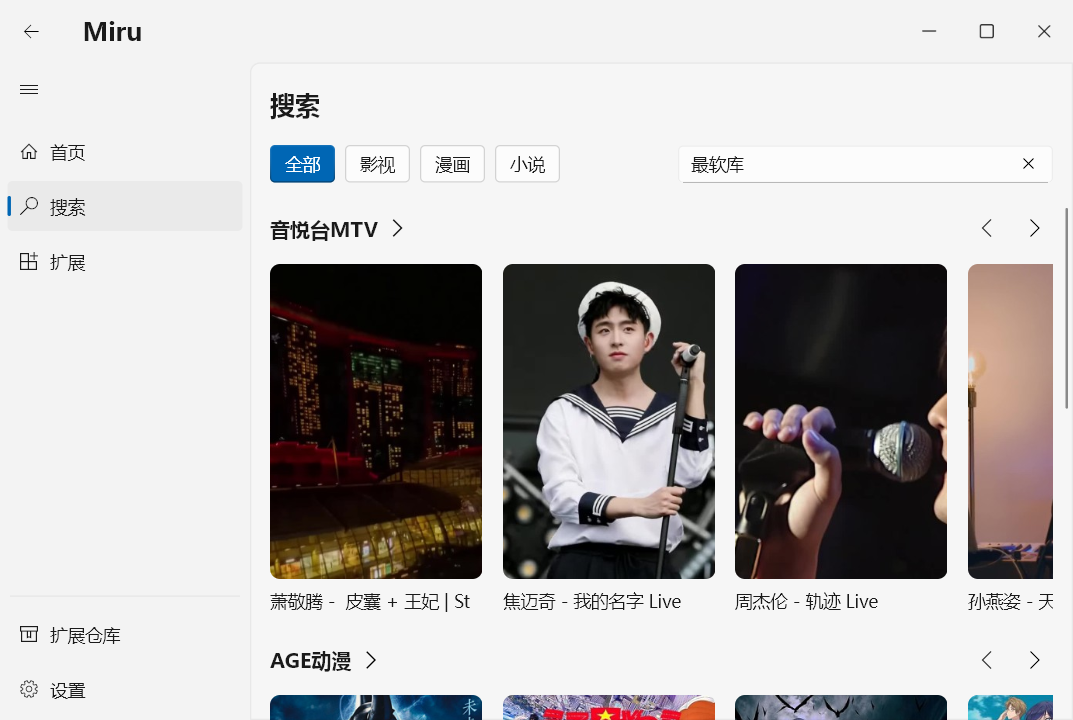Select the 全部 filter chip
The width and height of the screenshot is (1073, 720).
(302, 165)
